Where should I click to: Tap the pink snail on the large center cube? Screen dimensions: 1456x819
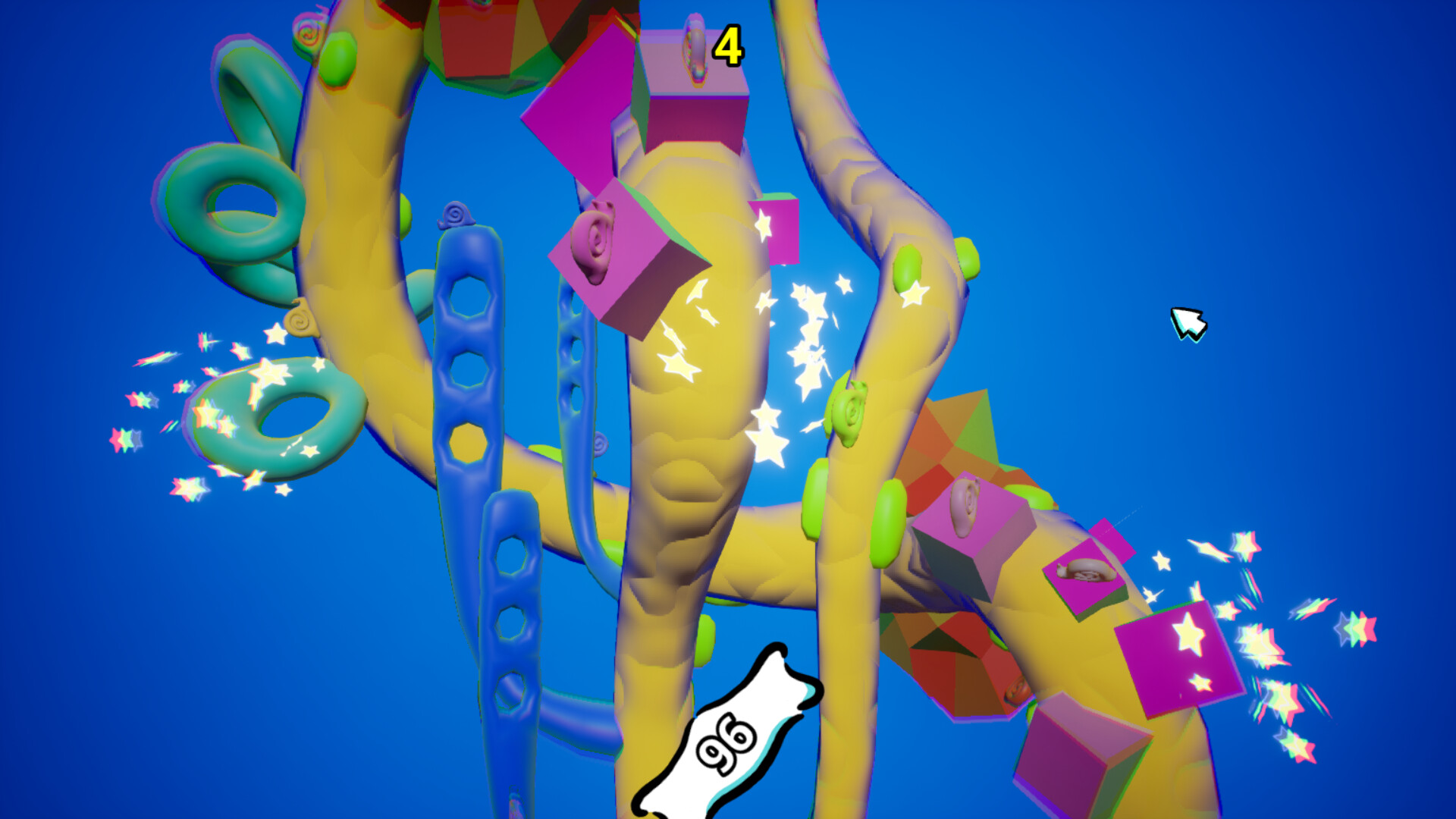(x=594, y=243)
